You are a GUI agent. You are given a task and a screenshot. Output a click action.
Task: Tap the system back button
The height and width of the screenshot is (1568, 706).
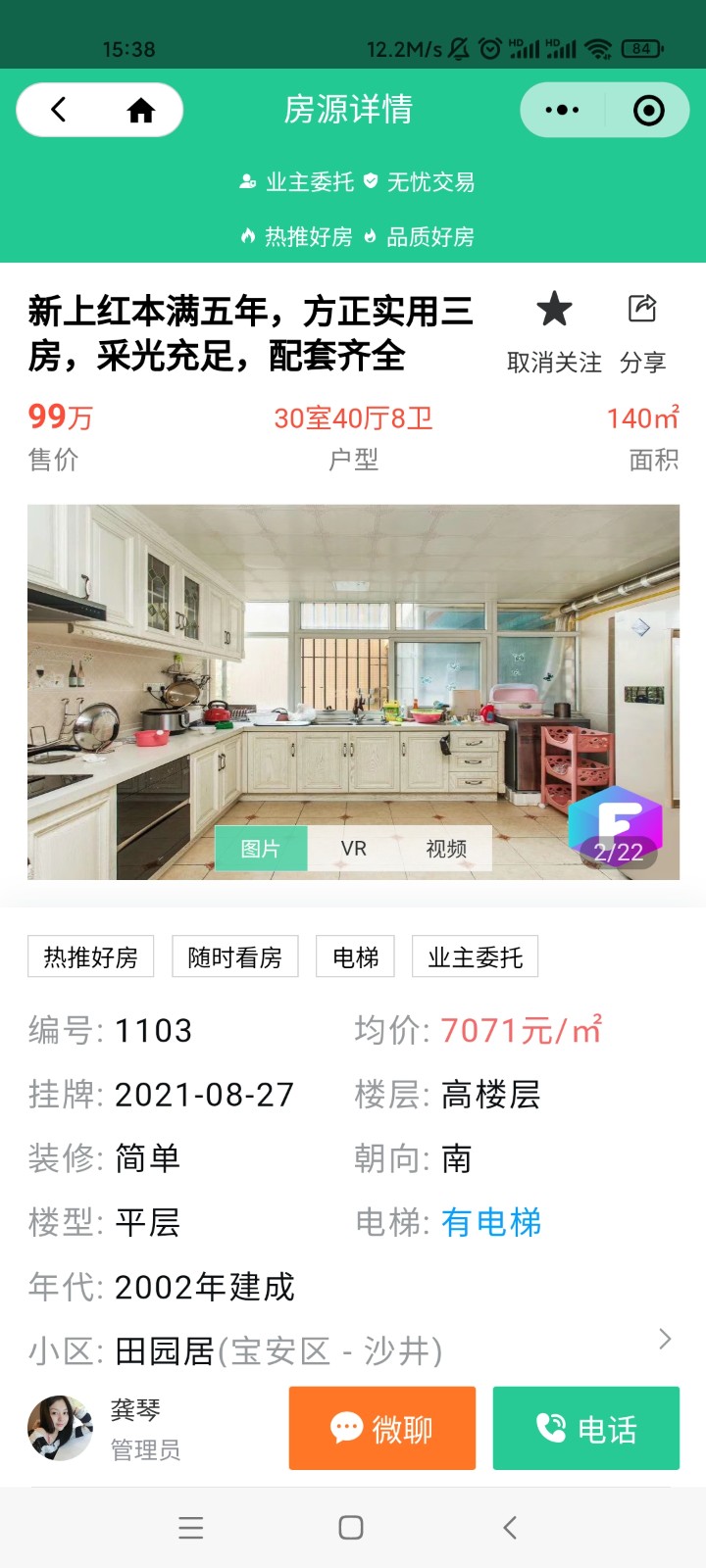coord(509,1528)
